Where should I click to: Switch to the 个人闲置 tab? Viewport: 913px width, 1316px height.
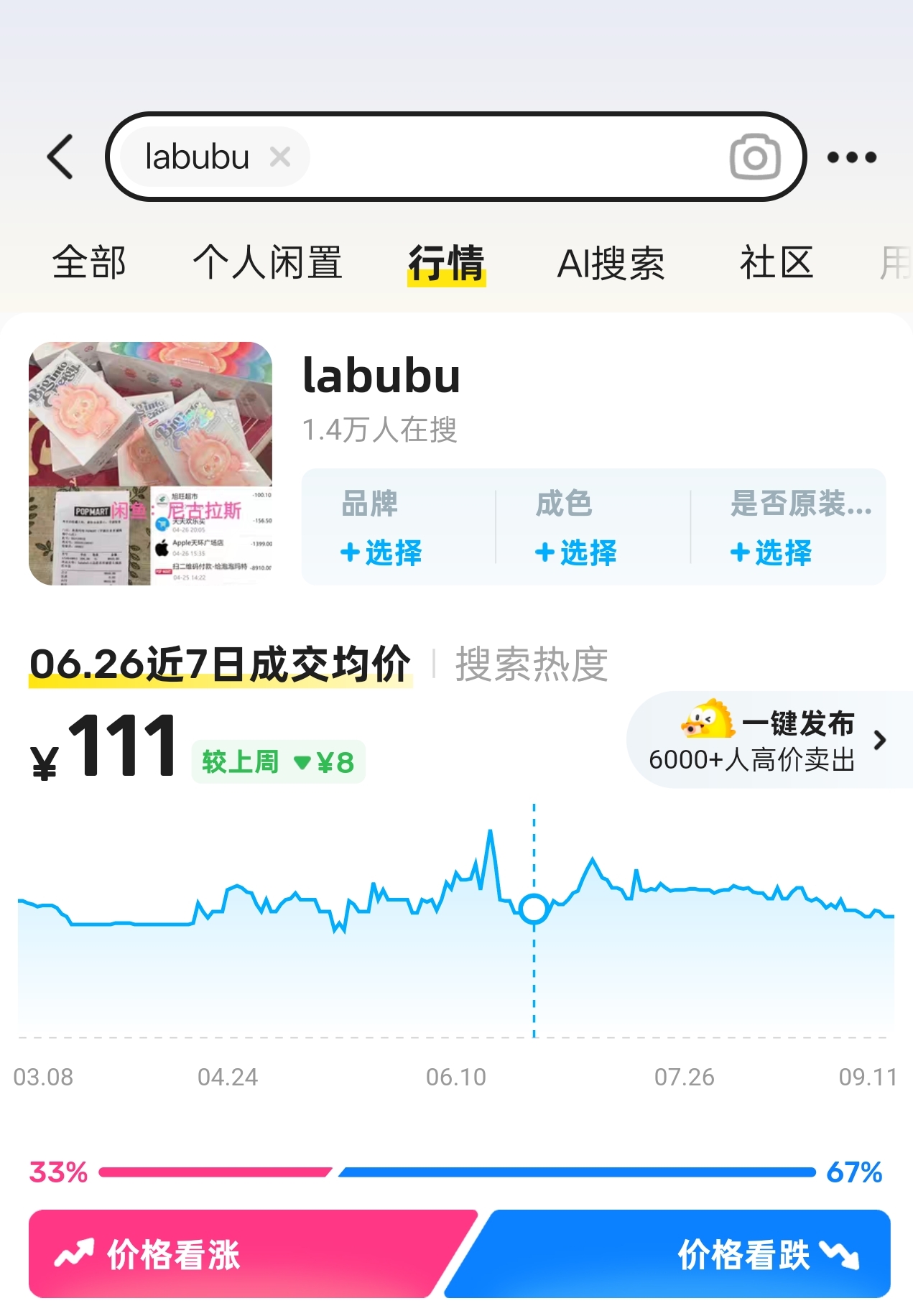point(267,263)
